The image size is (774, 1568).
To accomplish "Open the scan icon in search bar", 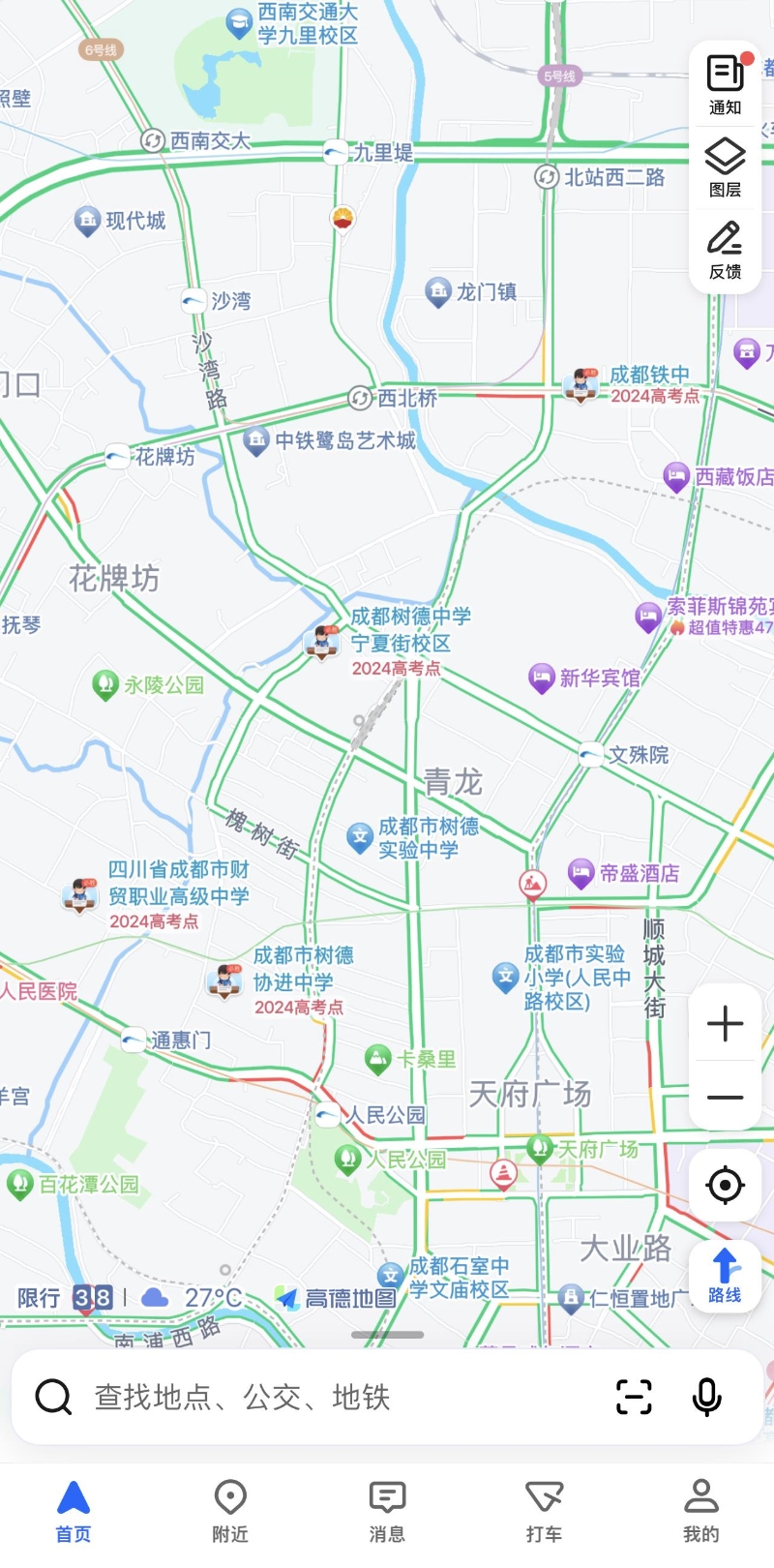I will tap(634, 1397).
